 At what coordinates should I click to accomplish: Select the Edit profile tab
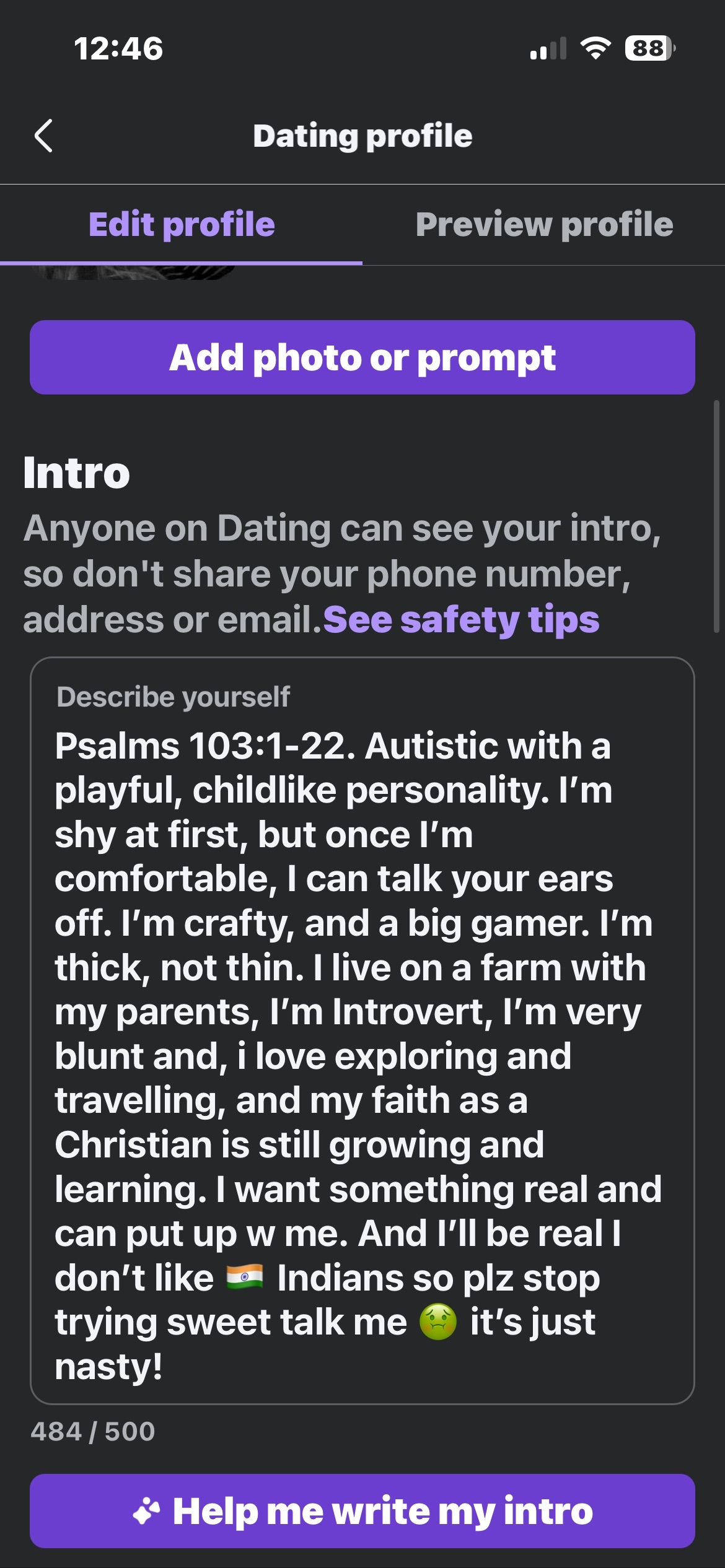[182, 224]
